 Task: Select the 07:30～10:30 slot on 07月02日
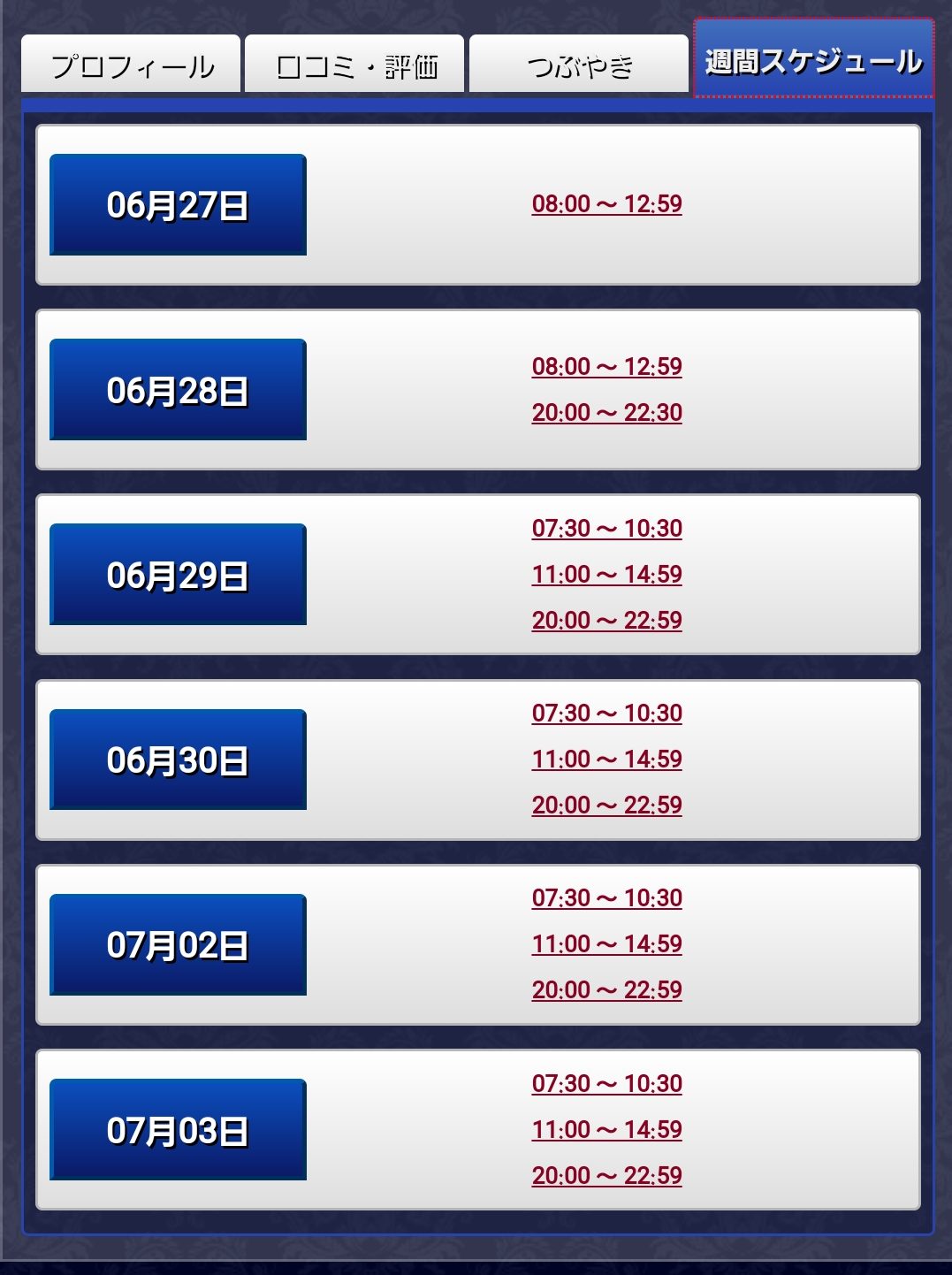click(x=606, y=898)
